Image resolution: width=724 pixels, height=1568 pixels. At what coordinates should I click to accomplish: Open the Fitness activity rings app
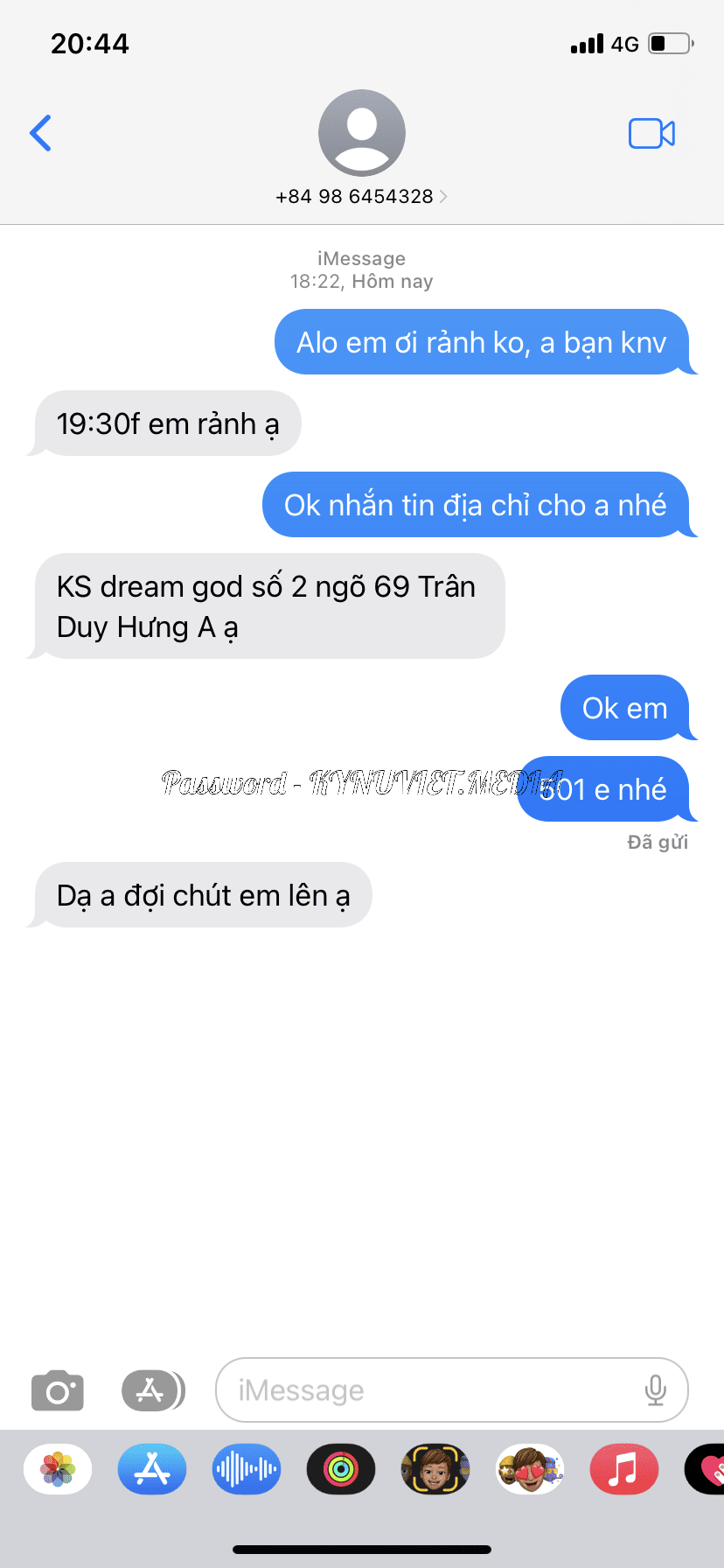(341, 1469)
